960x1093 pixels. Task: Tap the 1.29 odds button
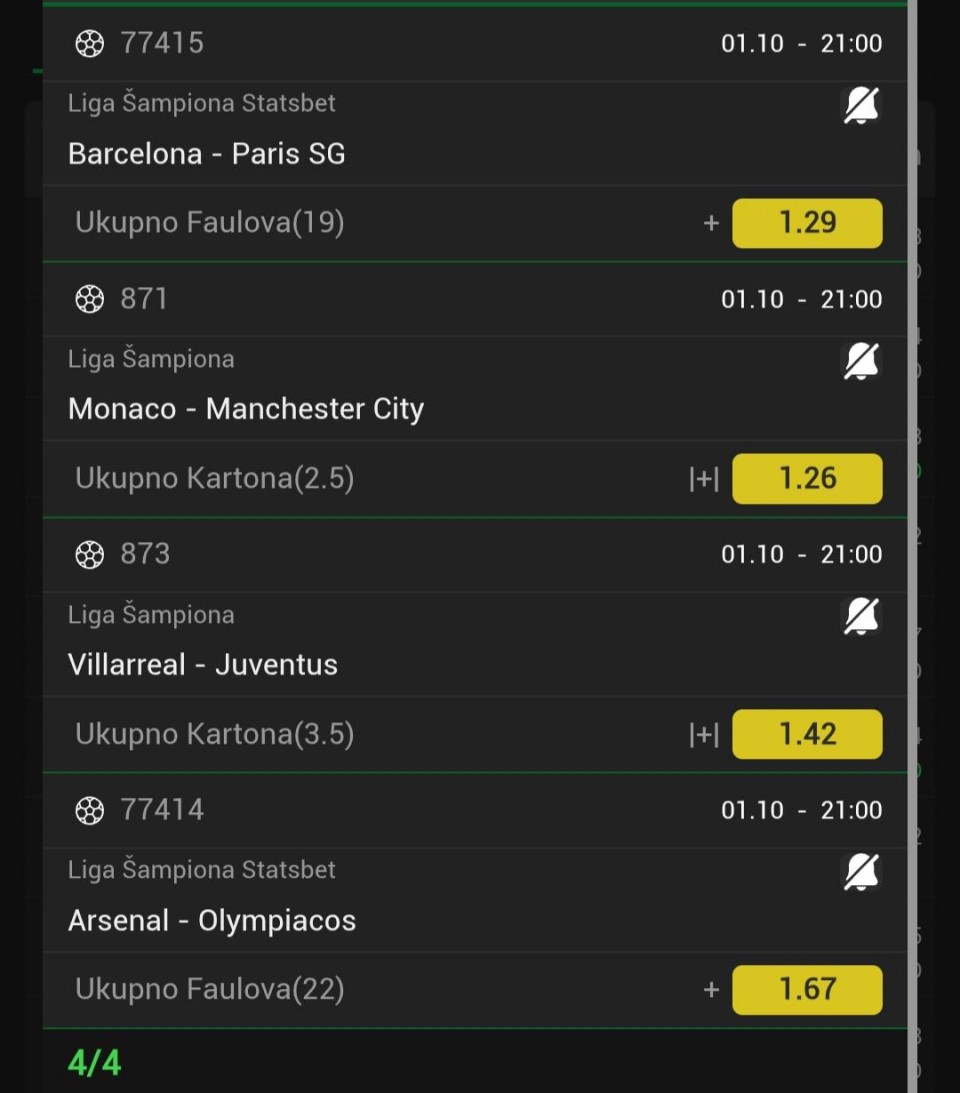[807, 223]
